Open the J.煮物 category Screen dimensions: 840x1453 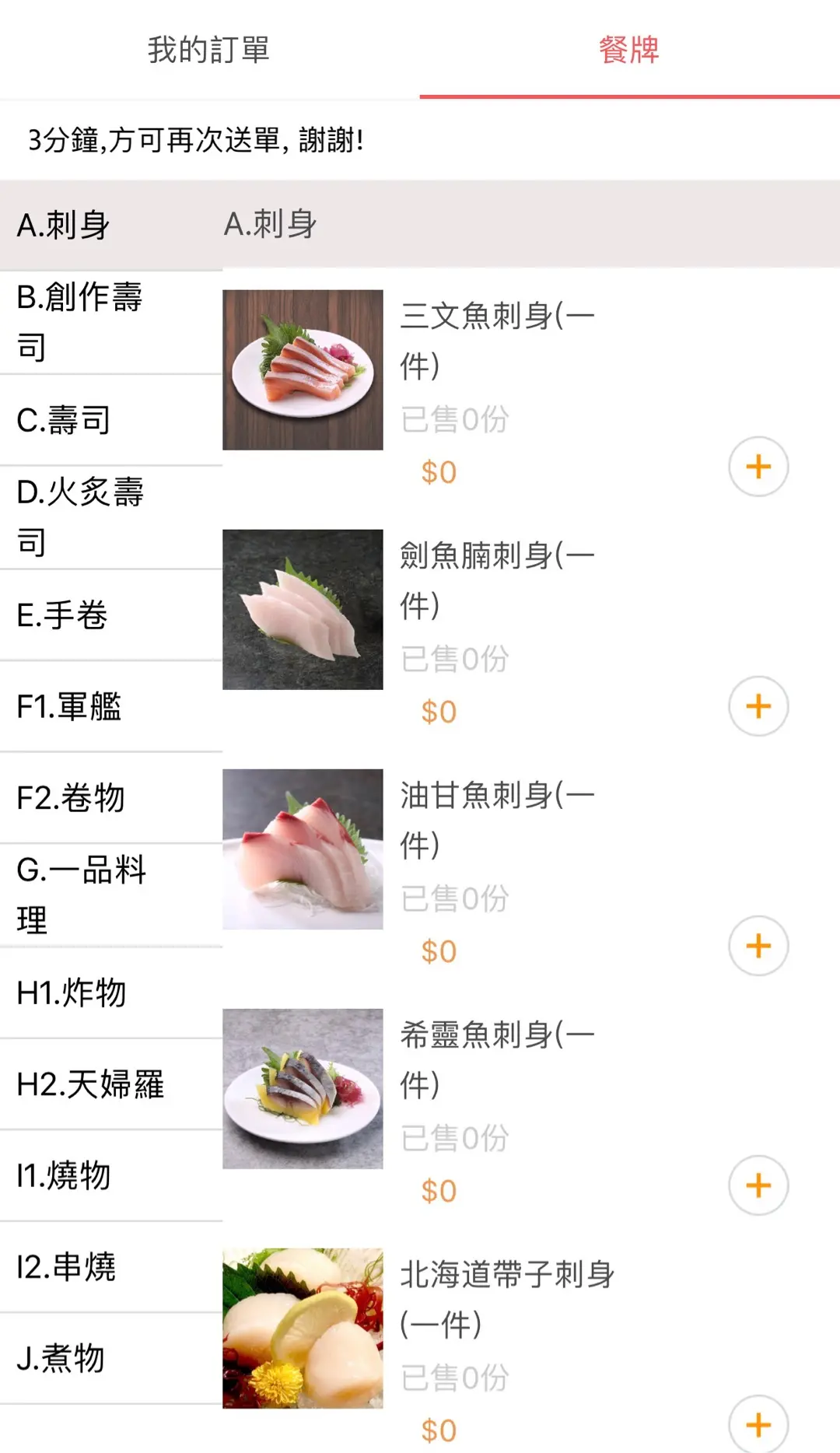tap(110, 1358)
